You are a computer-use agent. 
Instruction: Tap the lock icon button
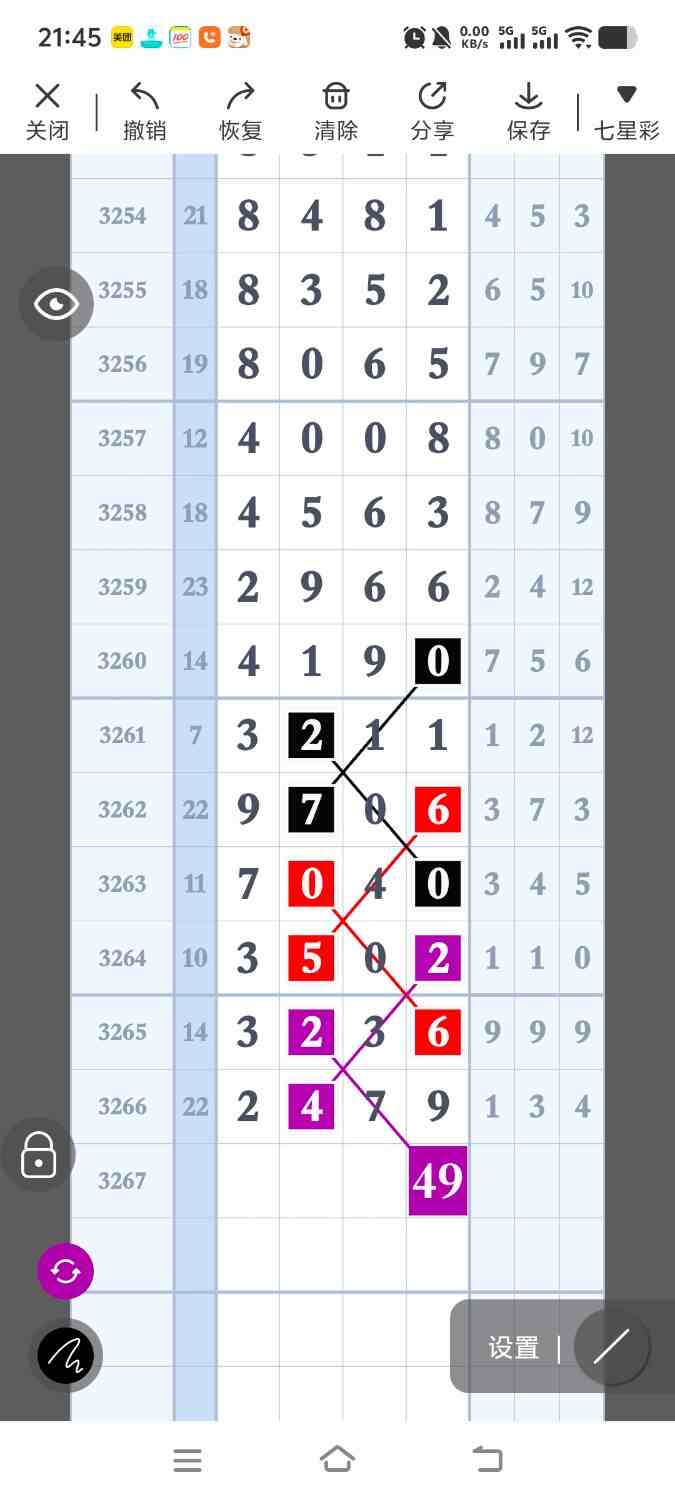(38, 1155)
